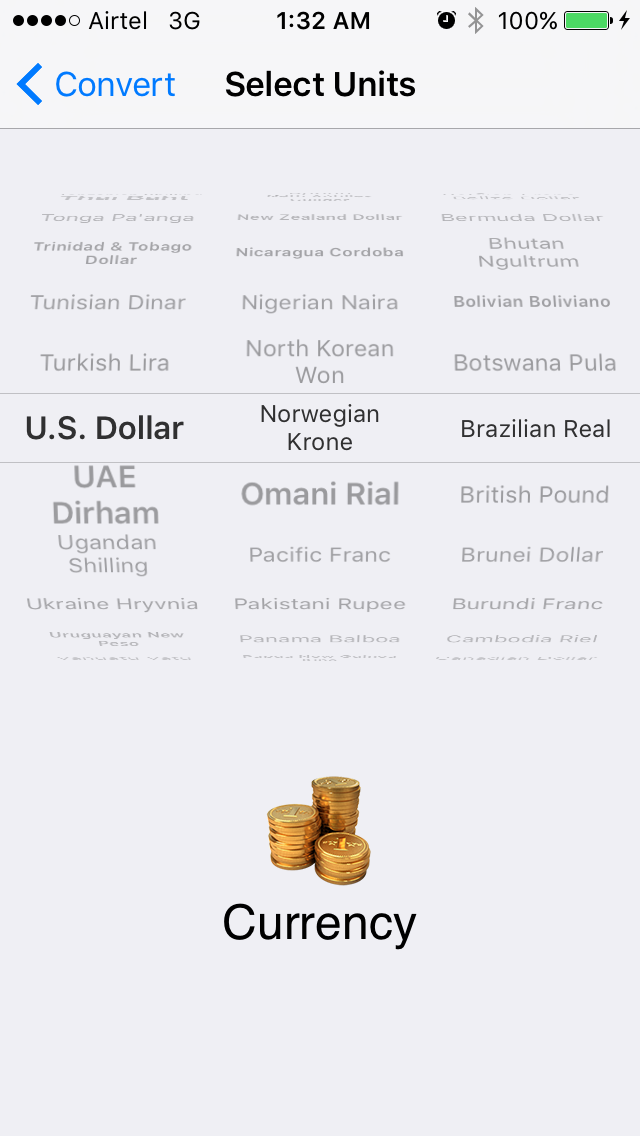Select Bolivian Boliviano
Screen dimensions: 640x1136
(x=531, y=301)
